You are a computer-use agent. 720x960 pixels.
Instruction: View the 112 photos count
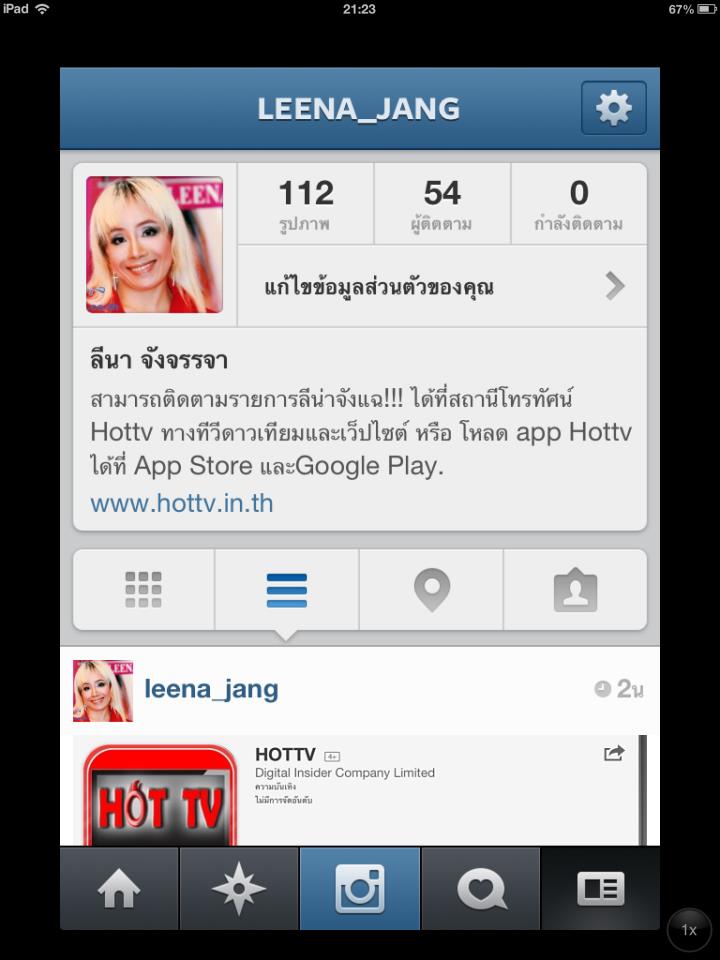coord(305,204)
